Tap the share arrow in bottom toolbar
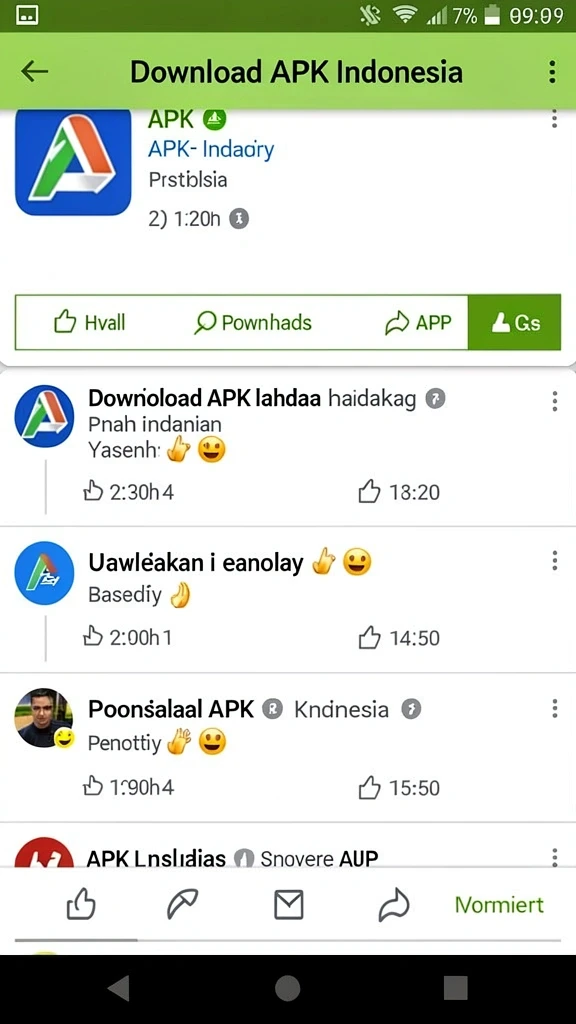Viewport: 576px width, 1024px height. pyautogui.click(x=394, y=905)
